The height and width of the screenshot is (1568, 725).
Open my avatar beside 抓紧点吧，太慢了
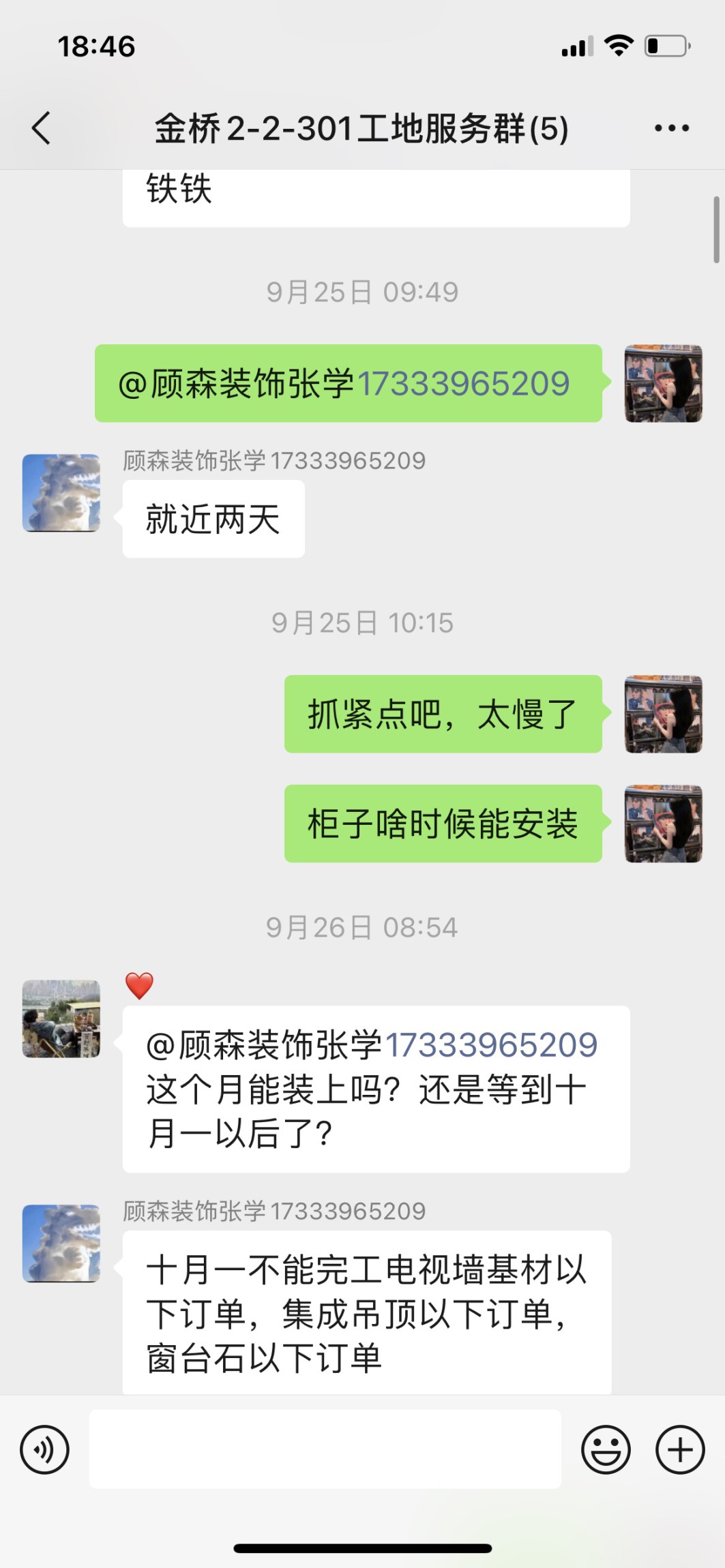click(663, 714)
